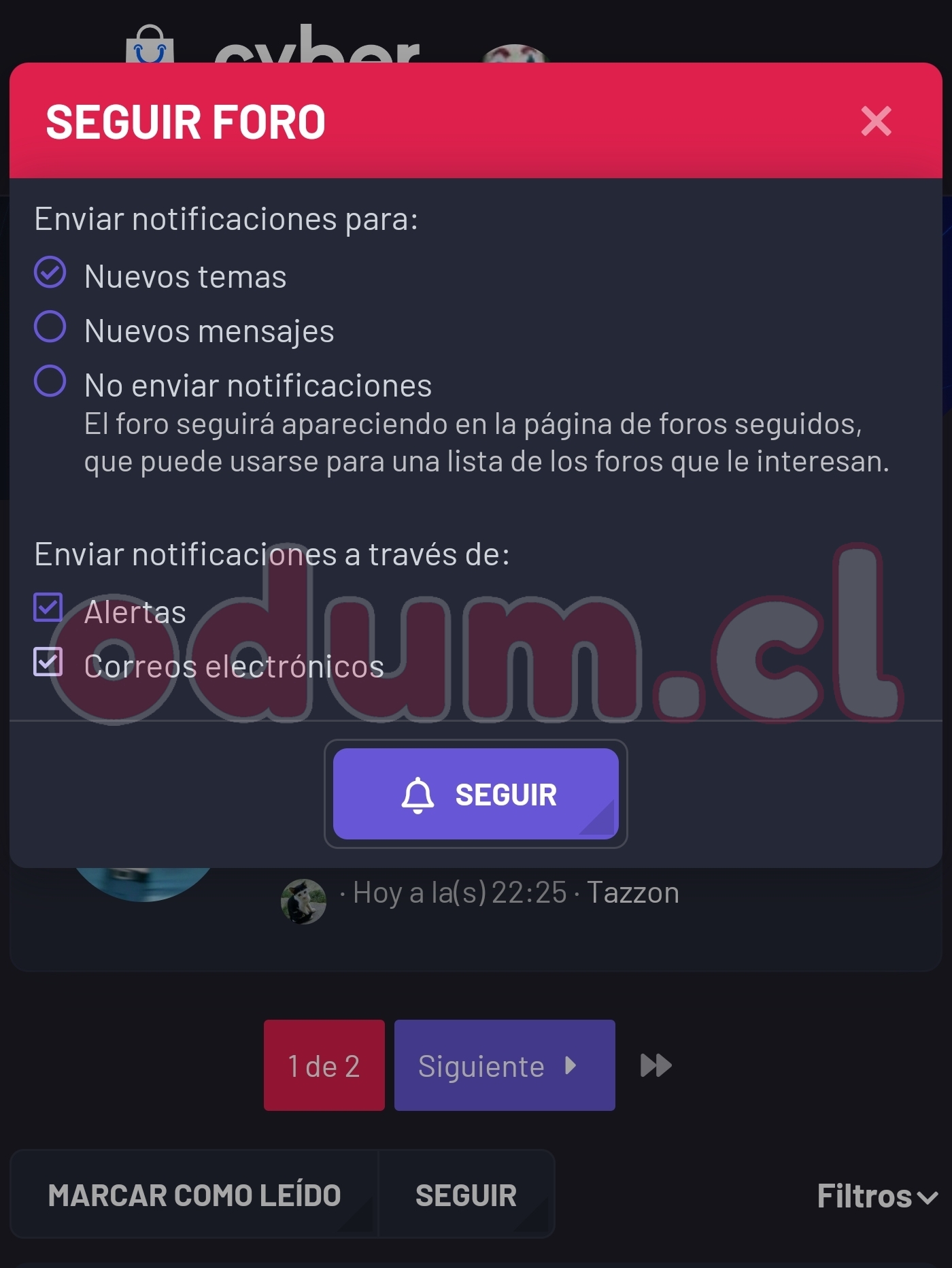Confirm with the purple Seguir bell button

coord(475,794)
